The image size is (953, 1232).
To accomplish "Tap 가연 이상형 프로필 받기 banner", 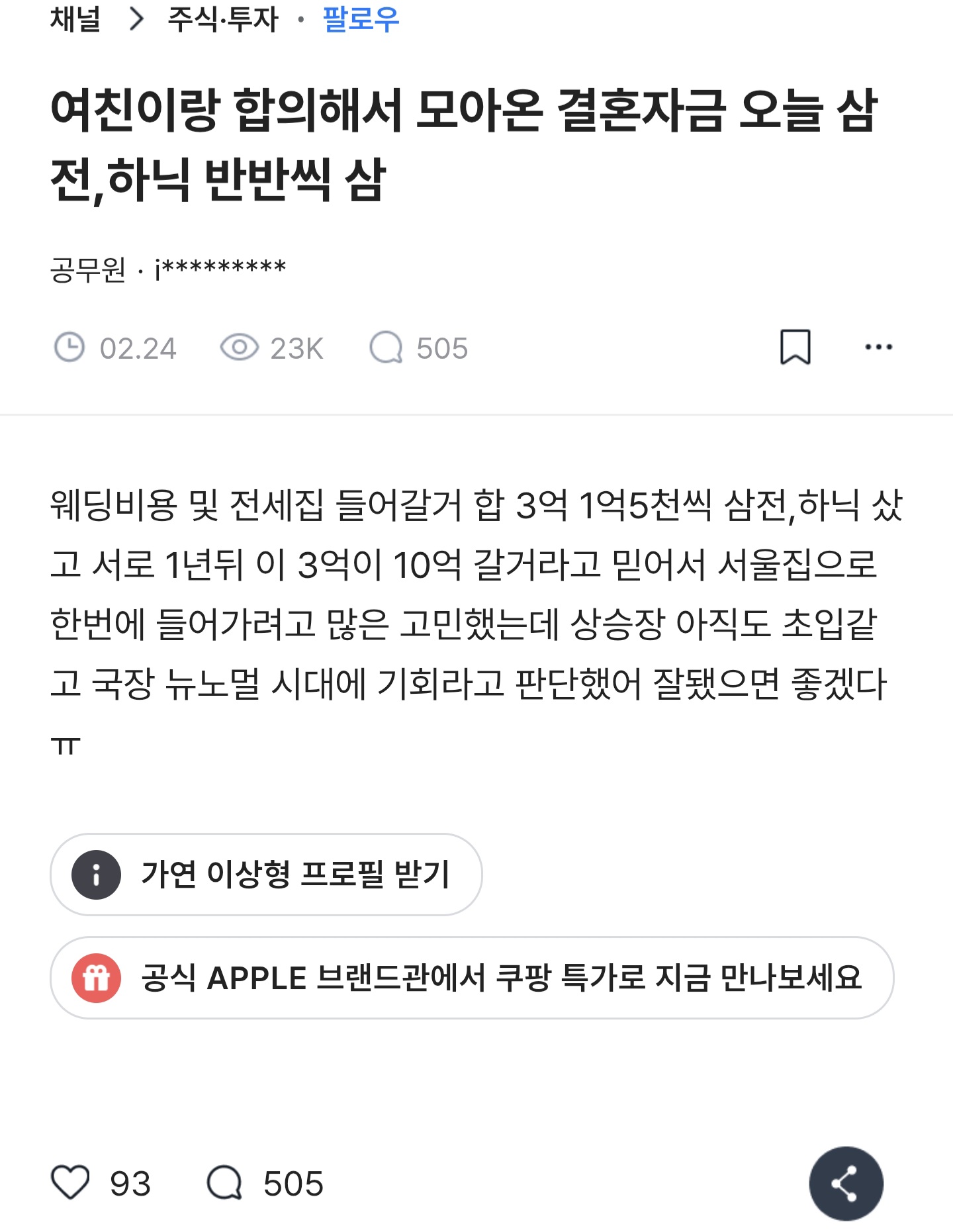I will 266,874.
